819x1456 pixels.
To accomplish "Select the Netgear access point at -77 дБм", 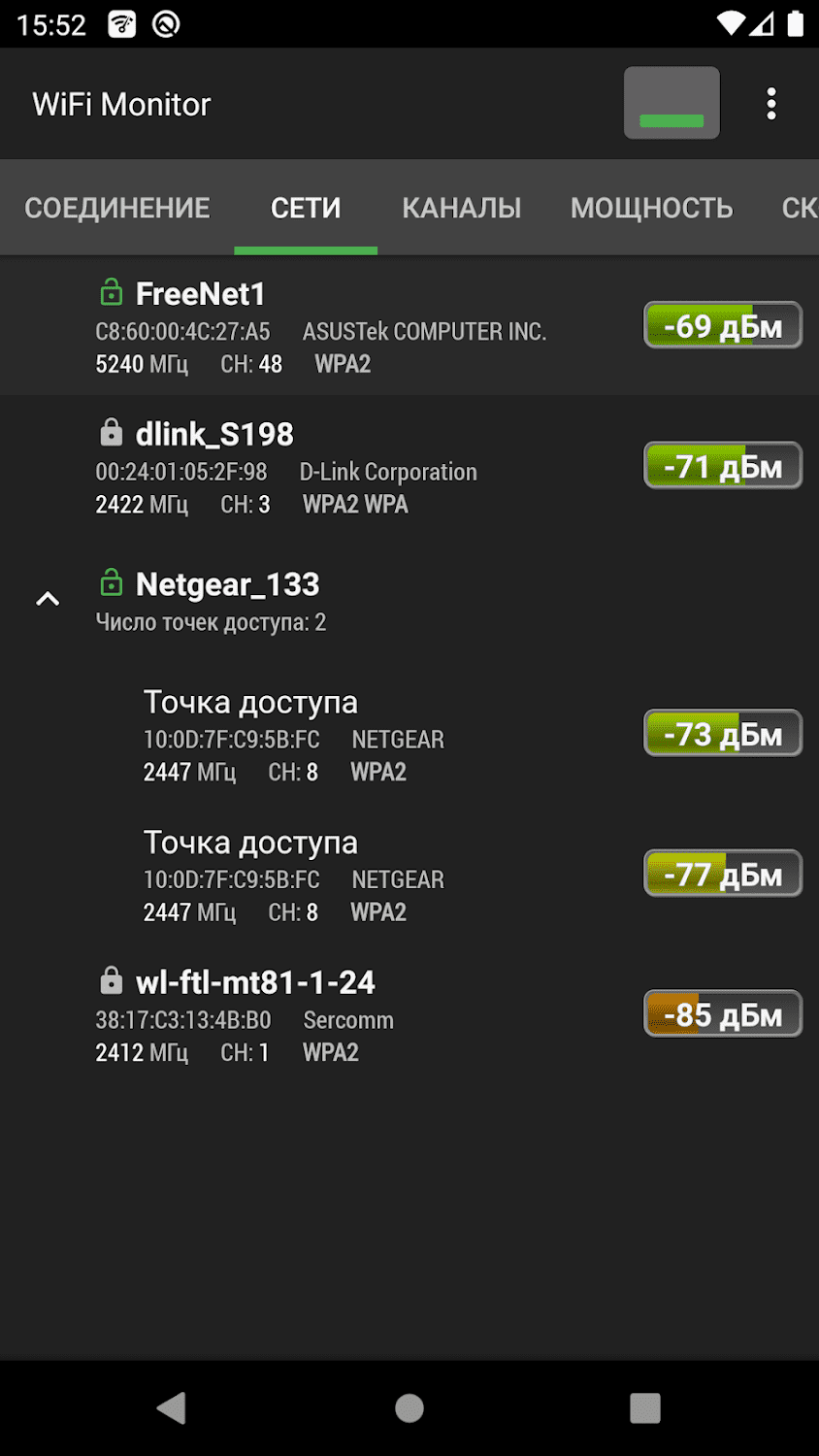I will 388,876.
